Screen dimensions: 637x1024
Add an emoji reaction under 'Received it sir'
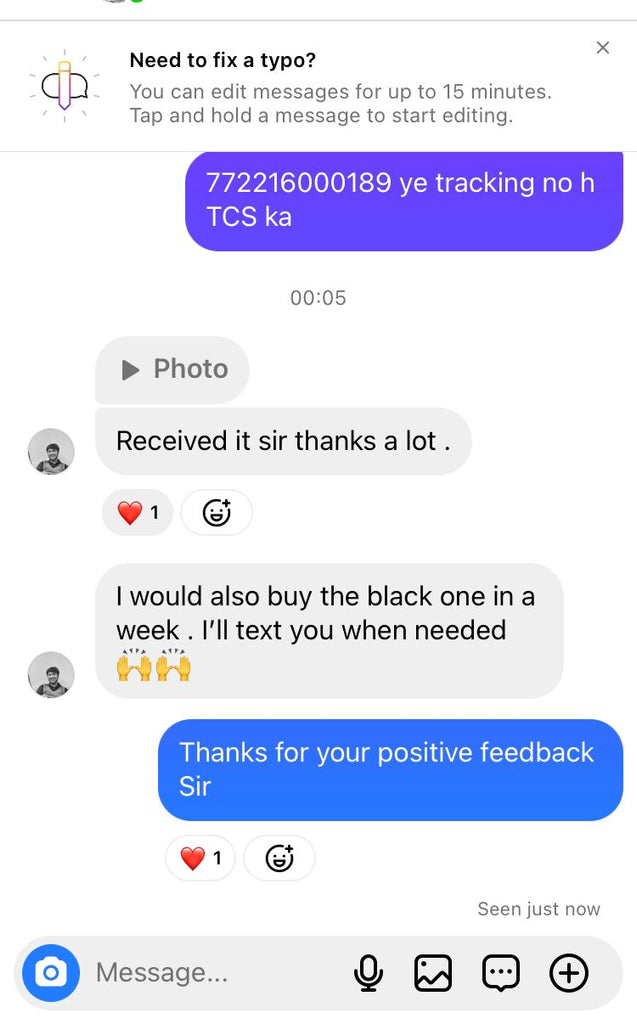click(216, 513)
